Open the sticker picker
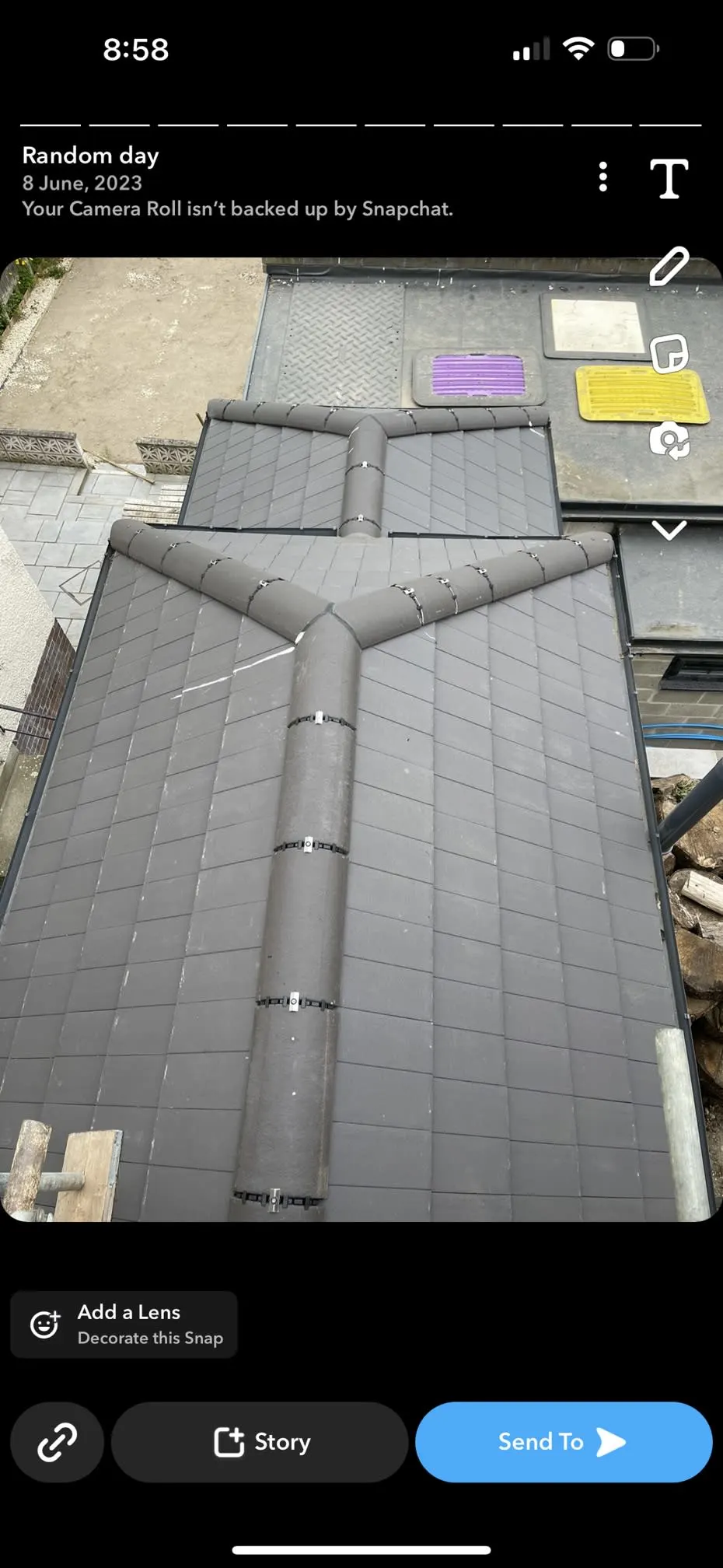723x1568 pixels. [x=669, y=354]
